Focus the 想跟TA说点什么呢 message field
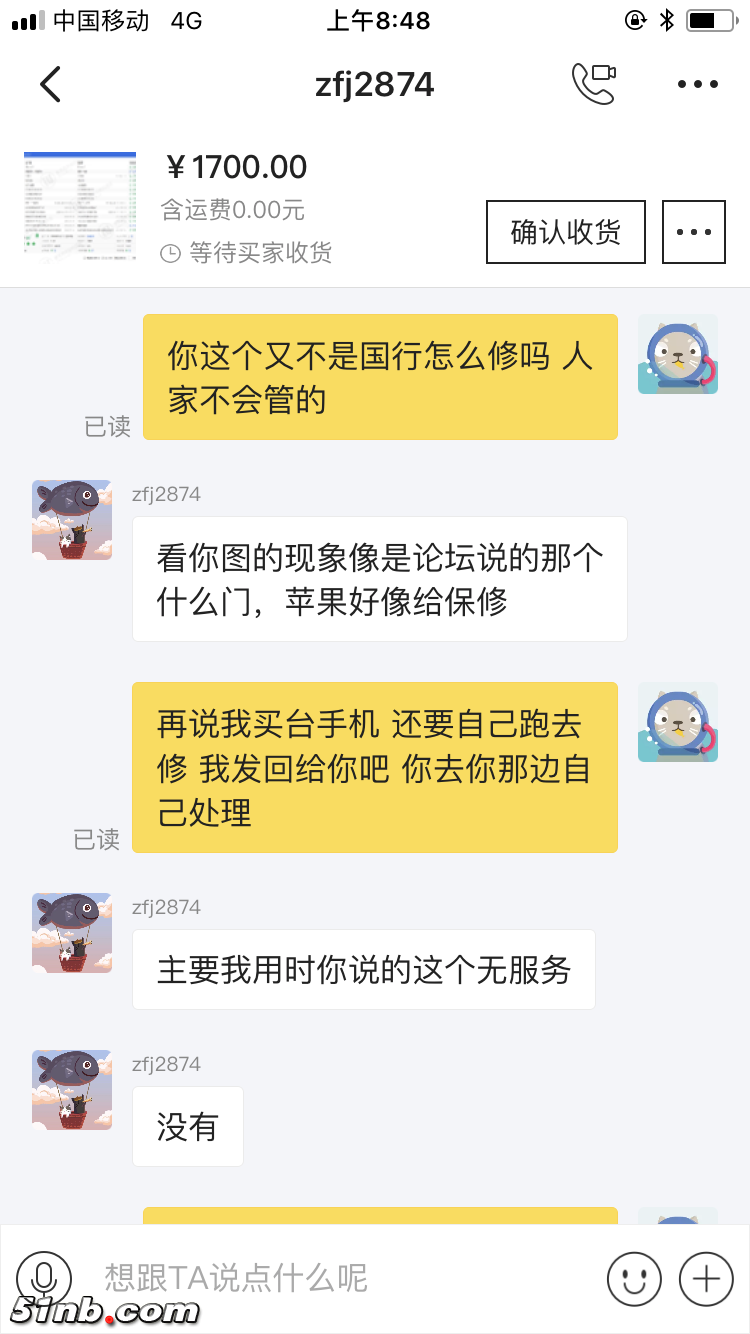The width and height of the screenshot is (750, 1334). coord(340,1278)
